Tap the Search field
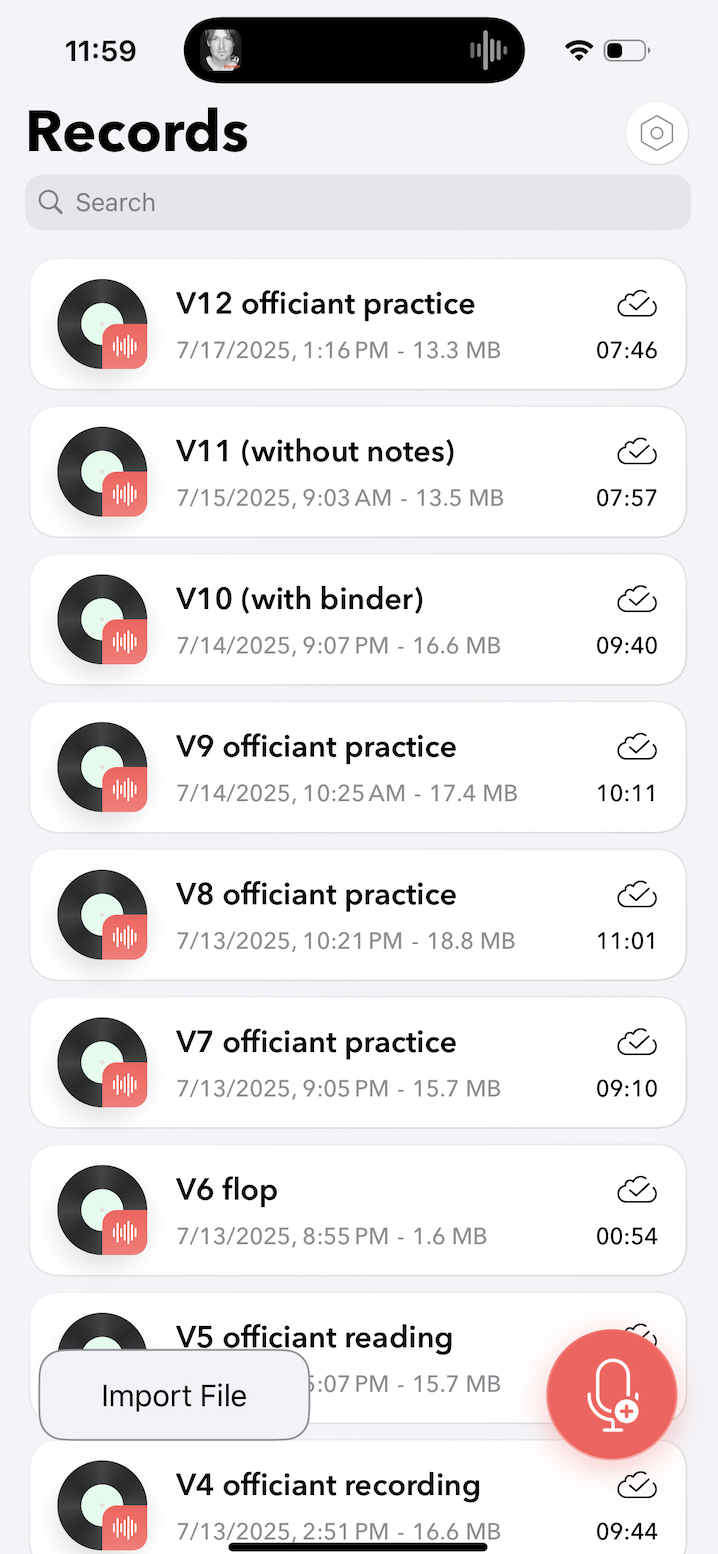 tap(358, 203)
